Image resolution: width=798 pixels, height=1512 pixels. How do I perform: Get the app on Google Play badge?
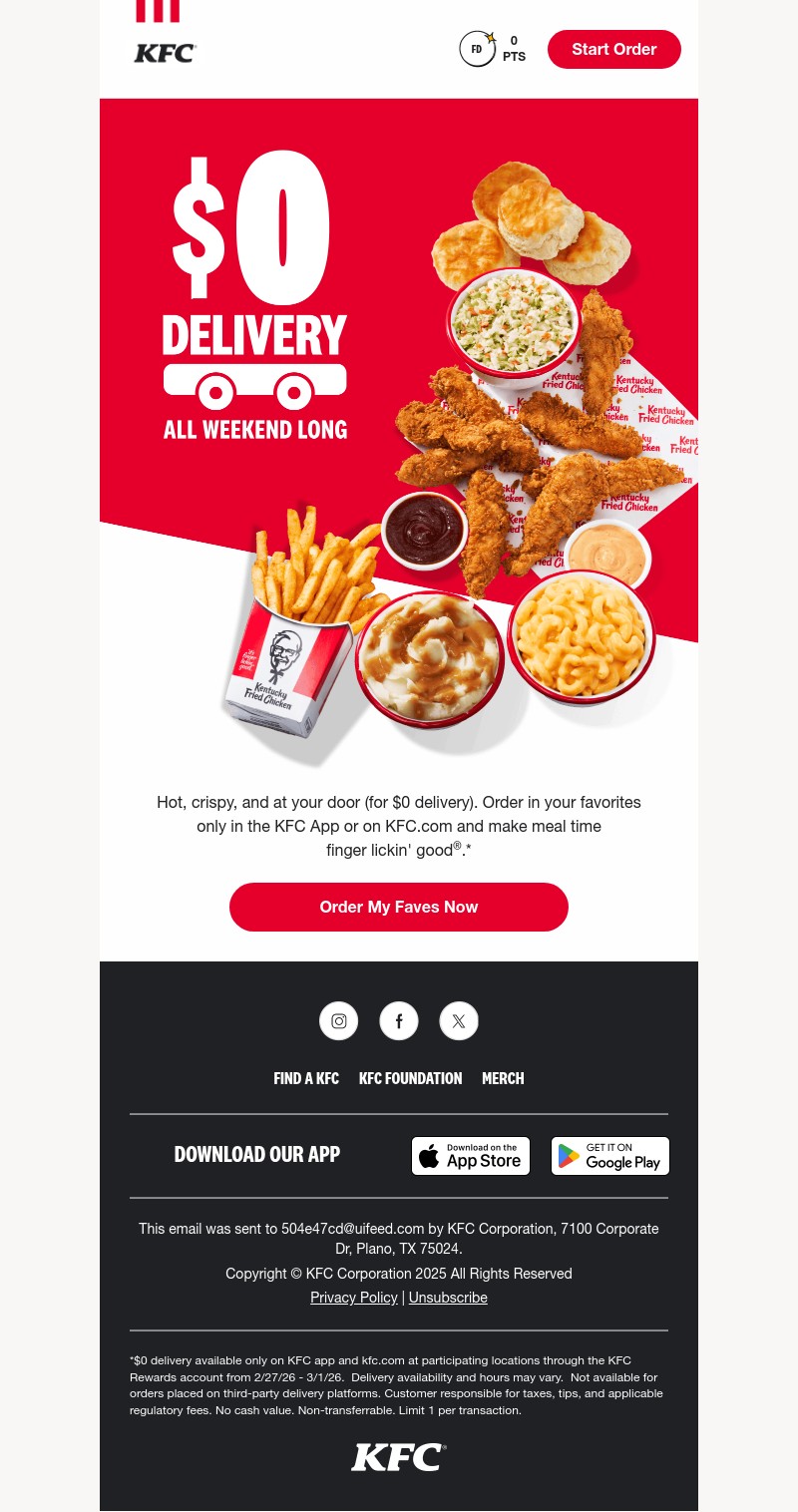tap(609, 1155)
